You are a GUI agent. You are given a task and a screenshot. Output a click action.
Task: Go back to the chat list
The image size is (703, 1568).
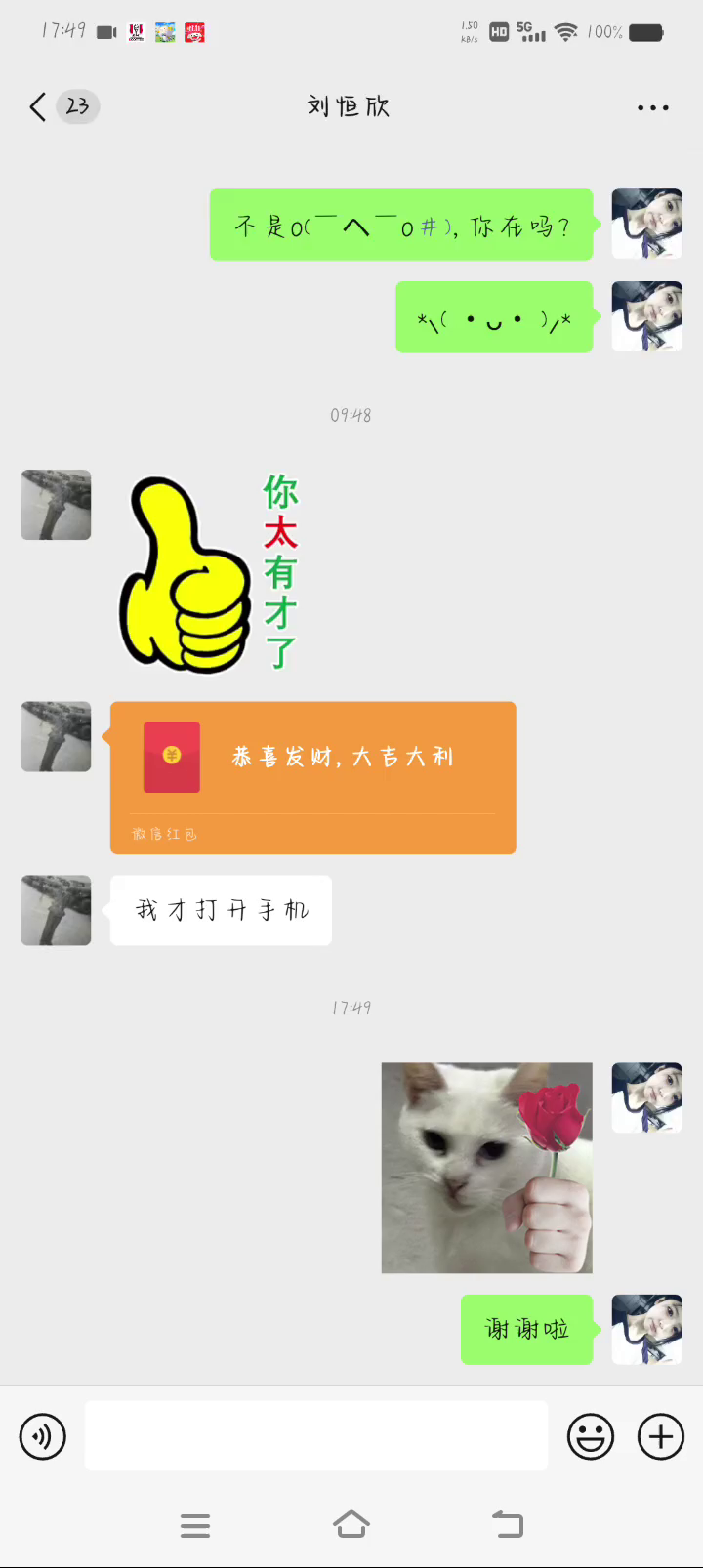click(x=39, y=106)
